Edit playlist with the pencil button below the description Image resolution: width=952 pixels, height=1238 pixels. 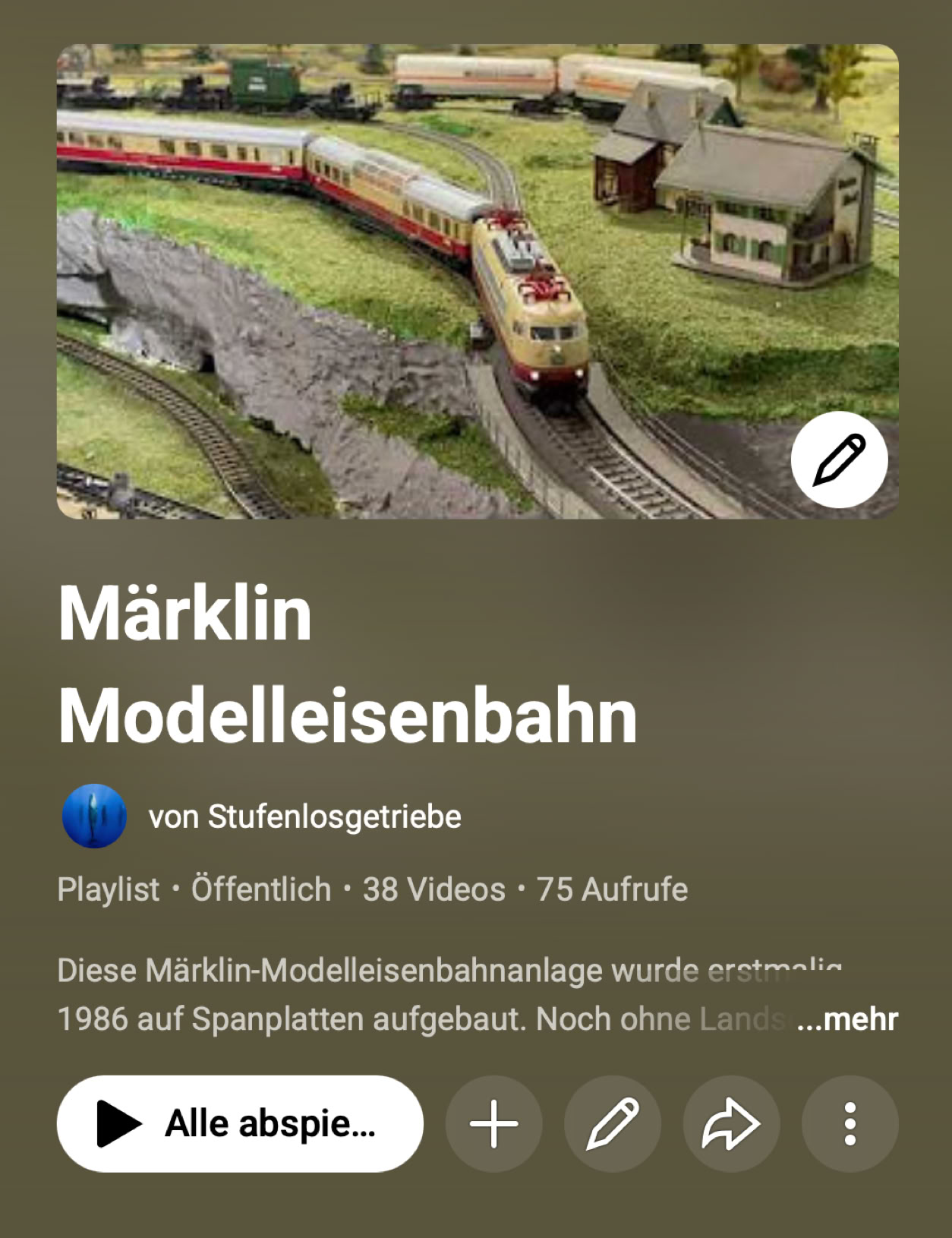pyautogui.click(x=612, y=1123)
